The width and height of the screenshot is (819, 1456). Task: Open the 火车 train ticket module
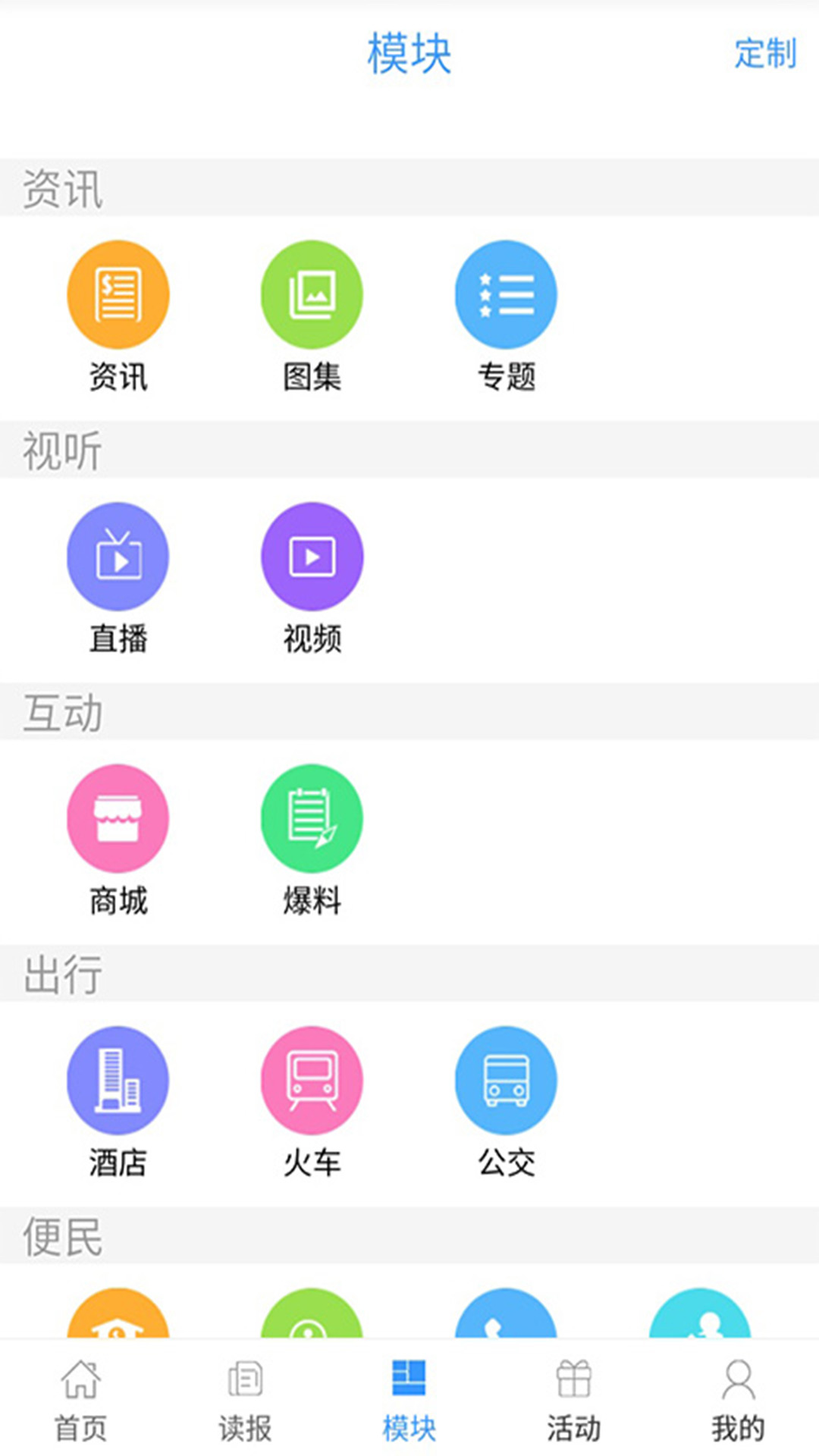click(312, 1081)
